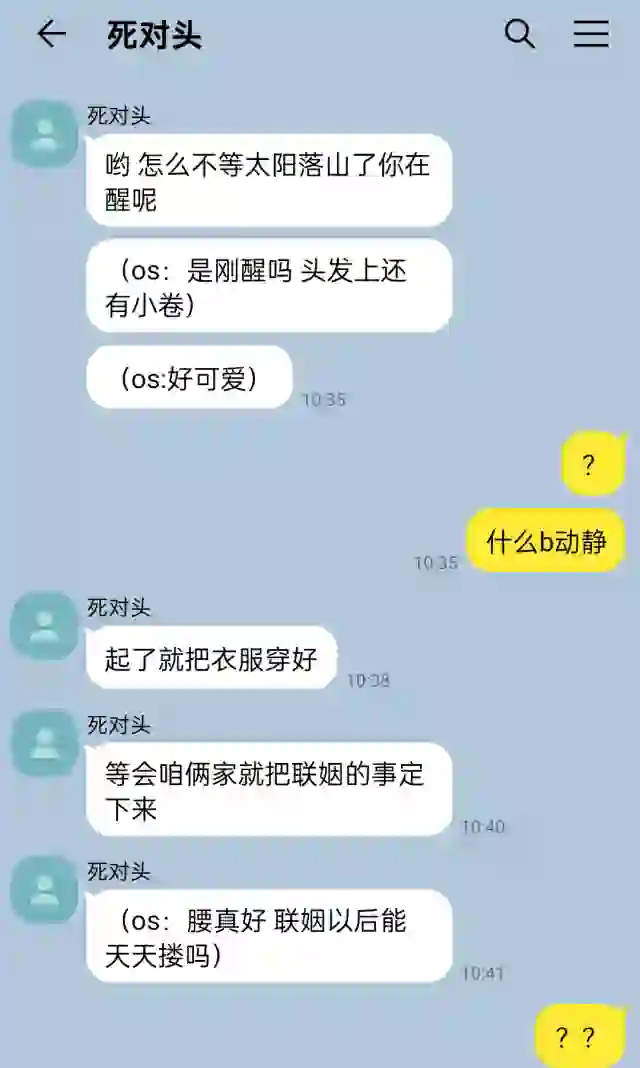The image size is (640, 1068).
Task: Go back from the 死对头 chat
Action: 51,35
